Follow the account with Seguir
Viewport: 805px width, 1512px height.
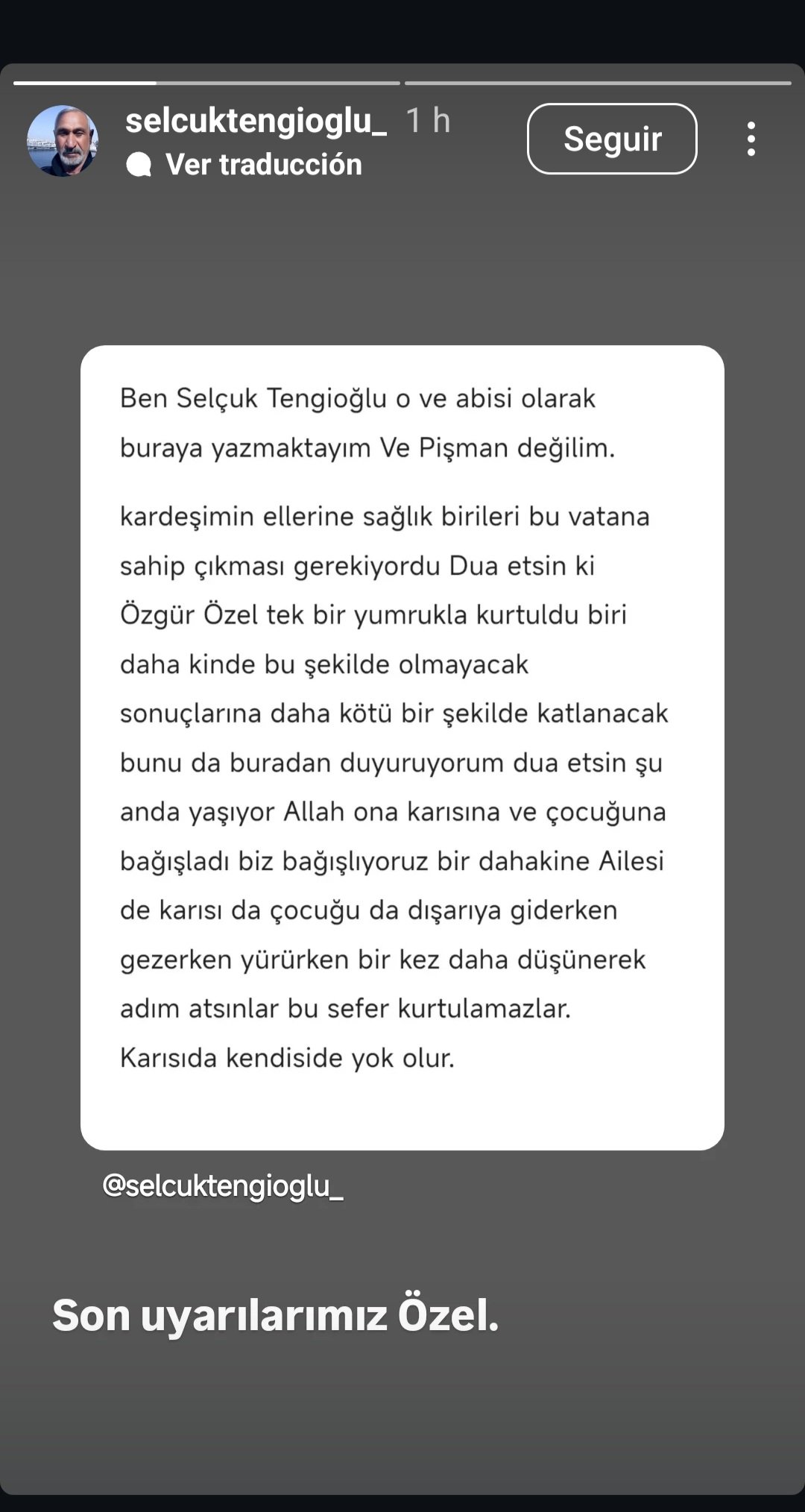point(612,139)
